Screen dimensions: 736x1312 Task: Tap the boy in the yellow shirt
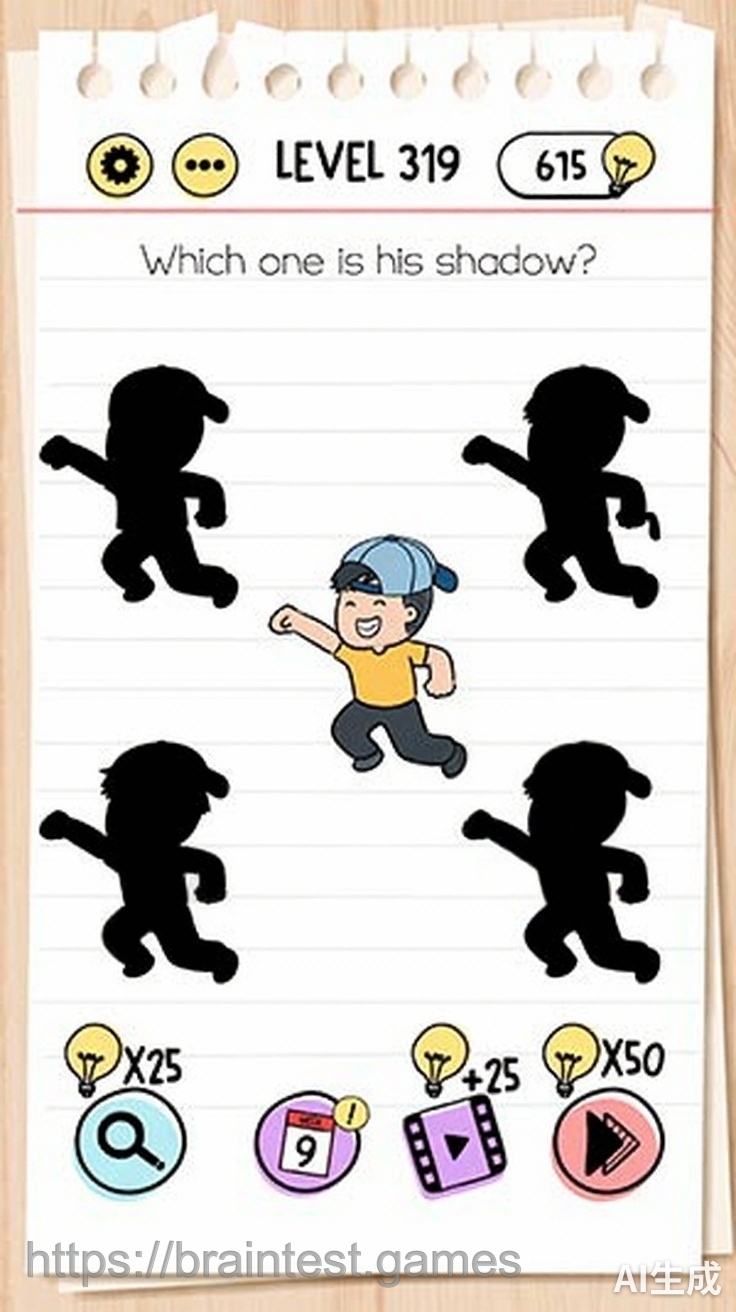pyautogui.click(x=385, y=660)
